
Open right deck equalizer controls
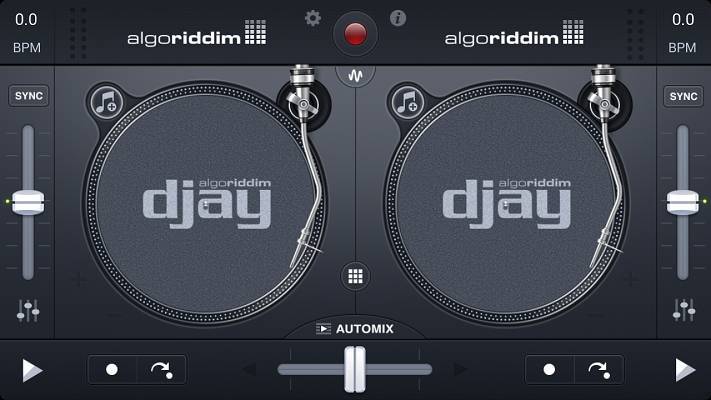point(685,311)
